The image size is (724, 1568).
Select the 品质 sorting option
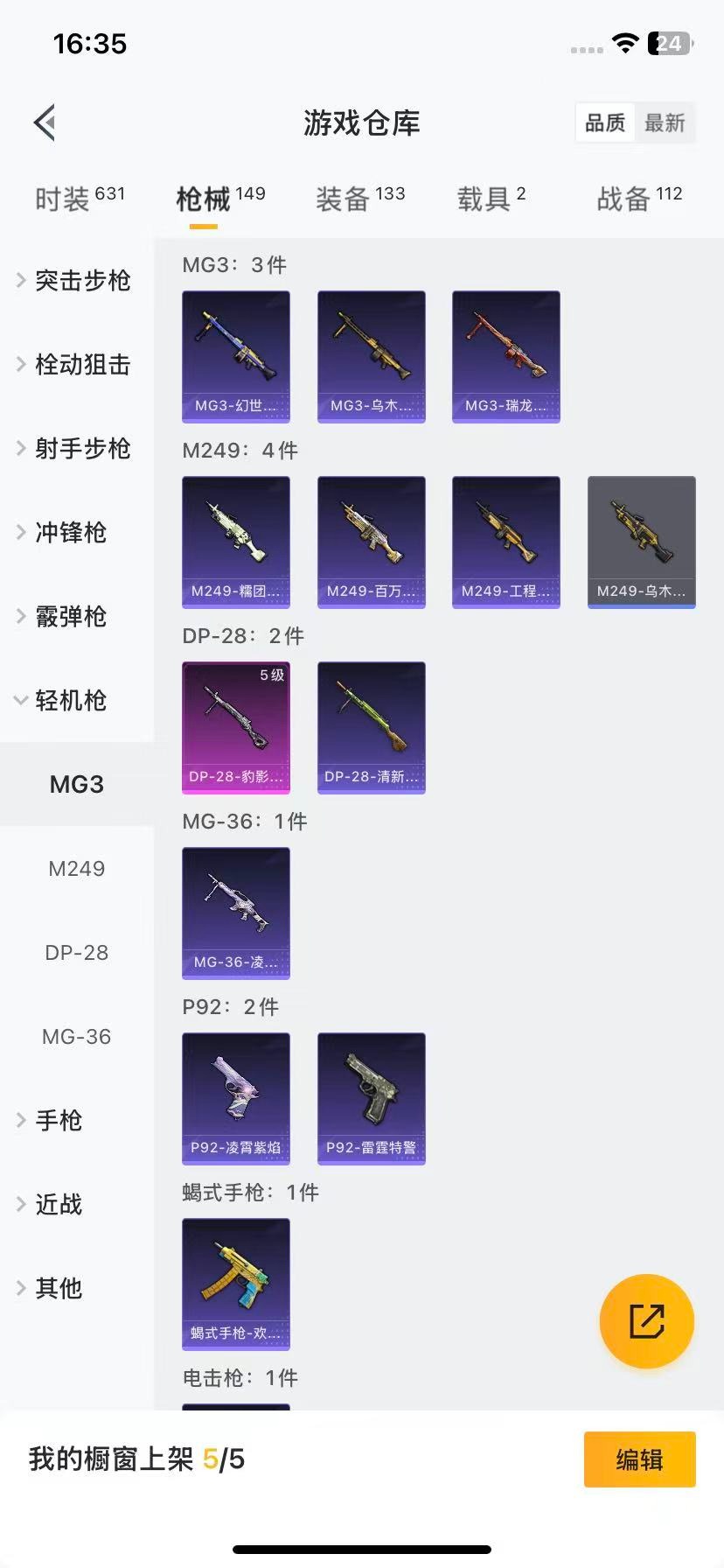tap(604, 122)
